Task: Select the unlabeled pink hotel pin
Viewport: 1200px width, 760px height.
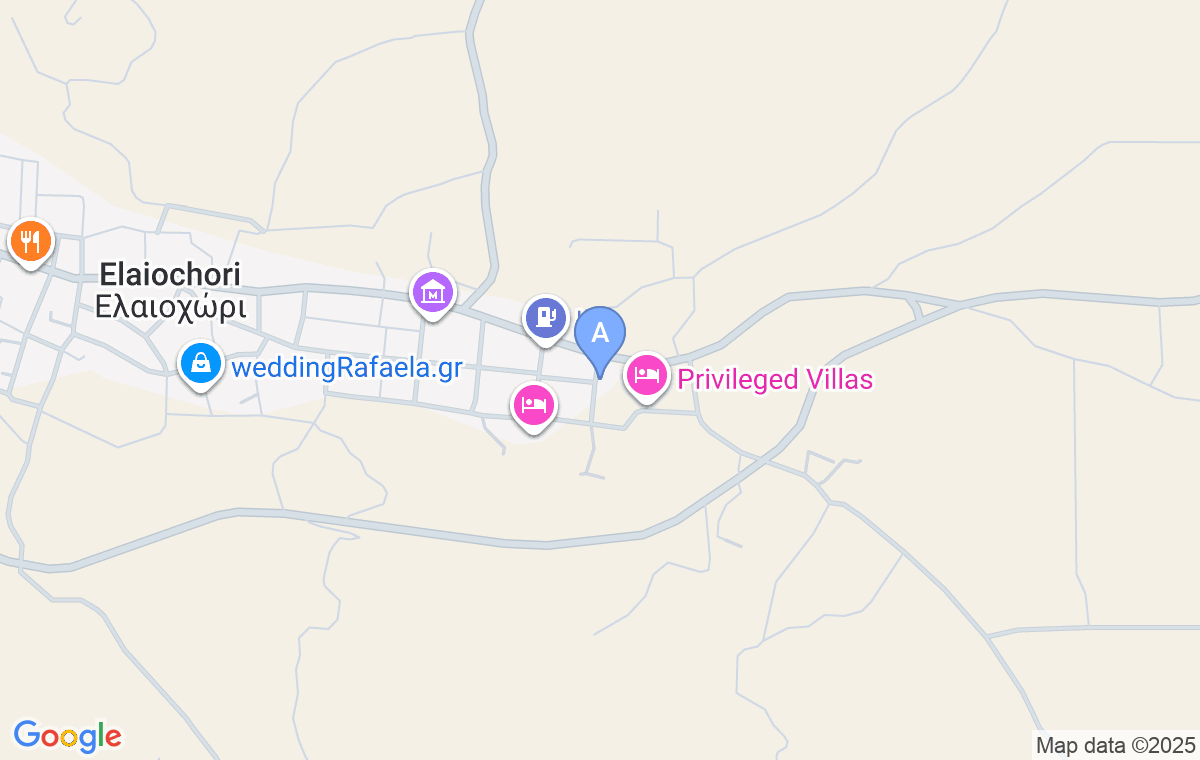Action: point(534,405)
